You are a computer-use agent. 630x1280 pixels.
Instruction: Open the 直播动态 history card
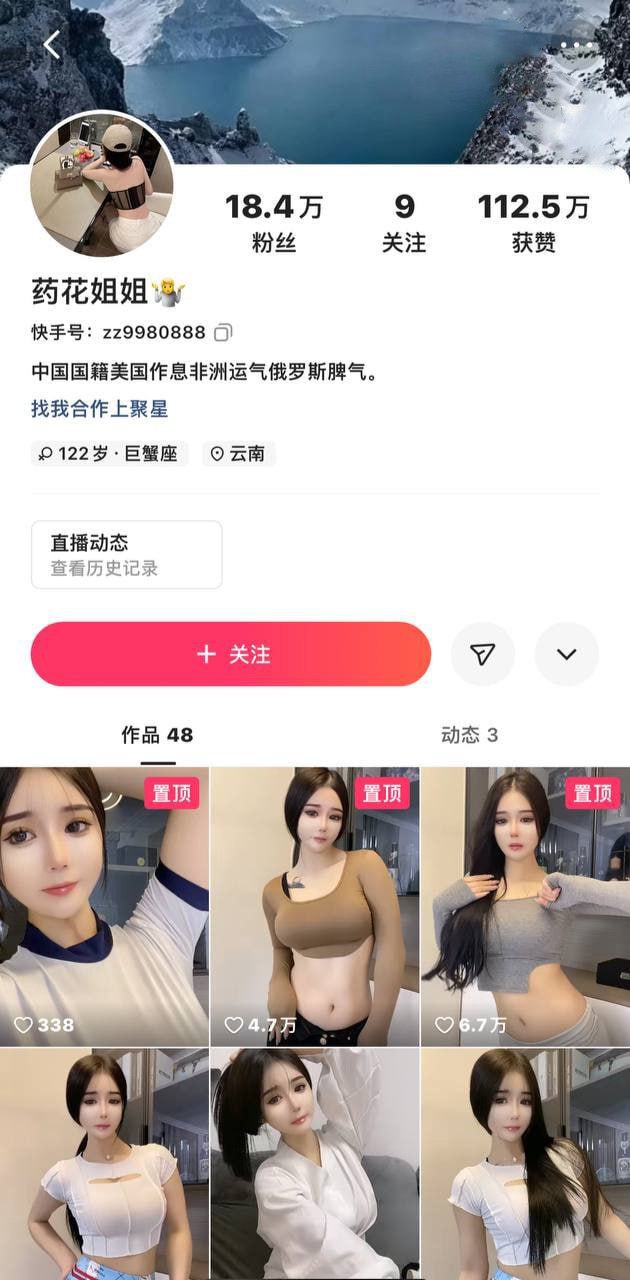pyautogui.click(x=127, y=555)
